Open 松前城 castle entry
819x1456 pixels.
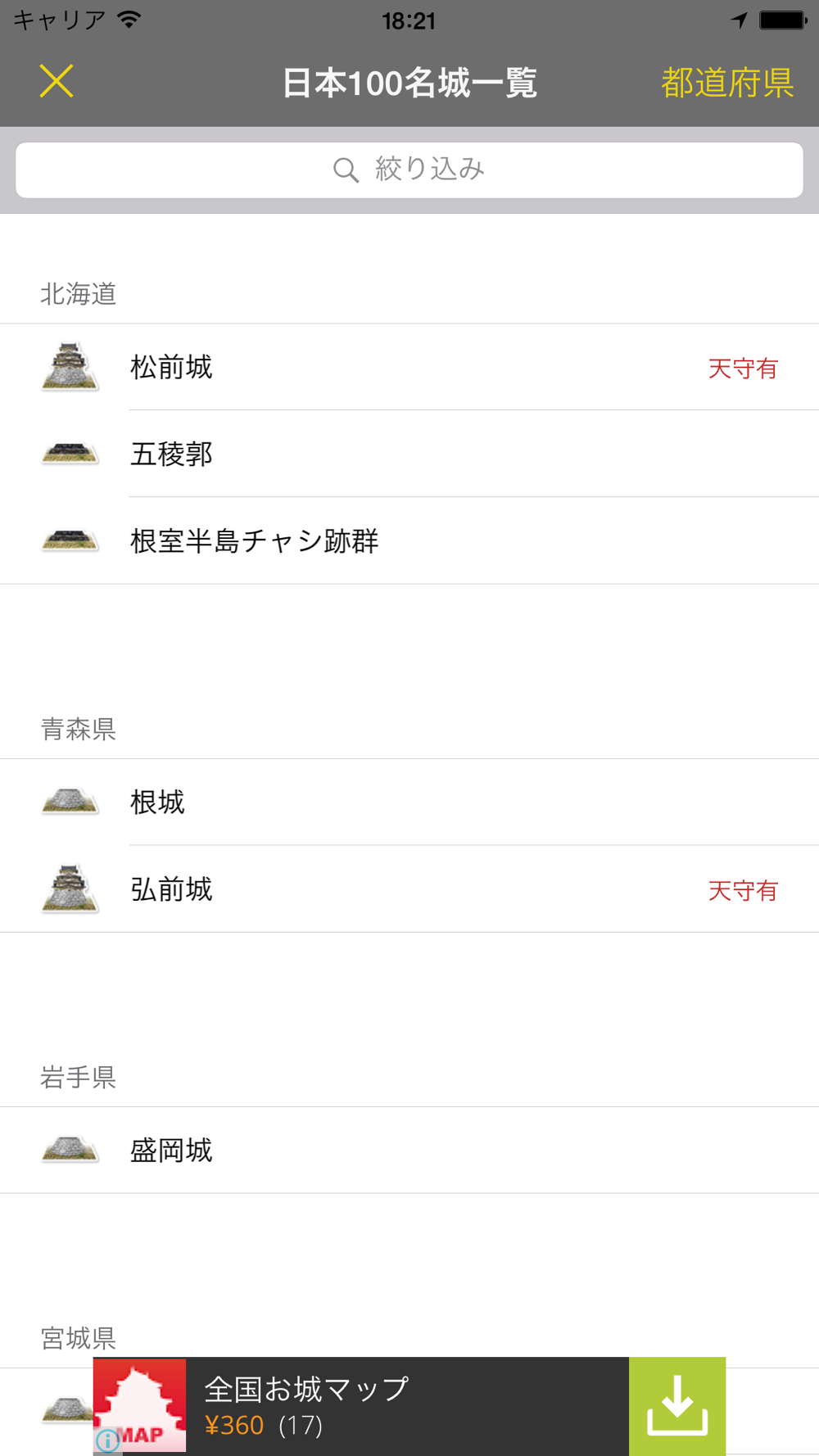409,367
